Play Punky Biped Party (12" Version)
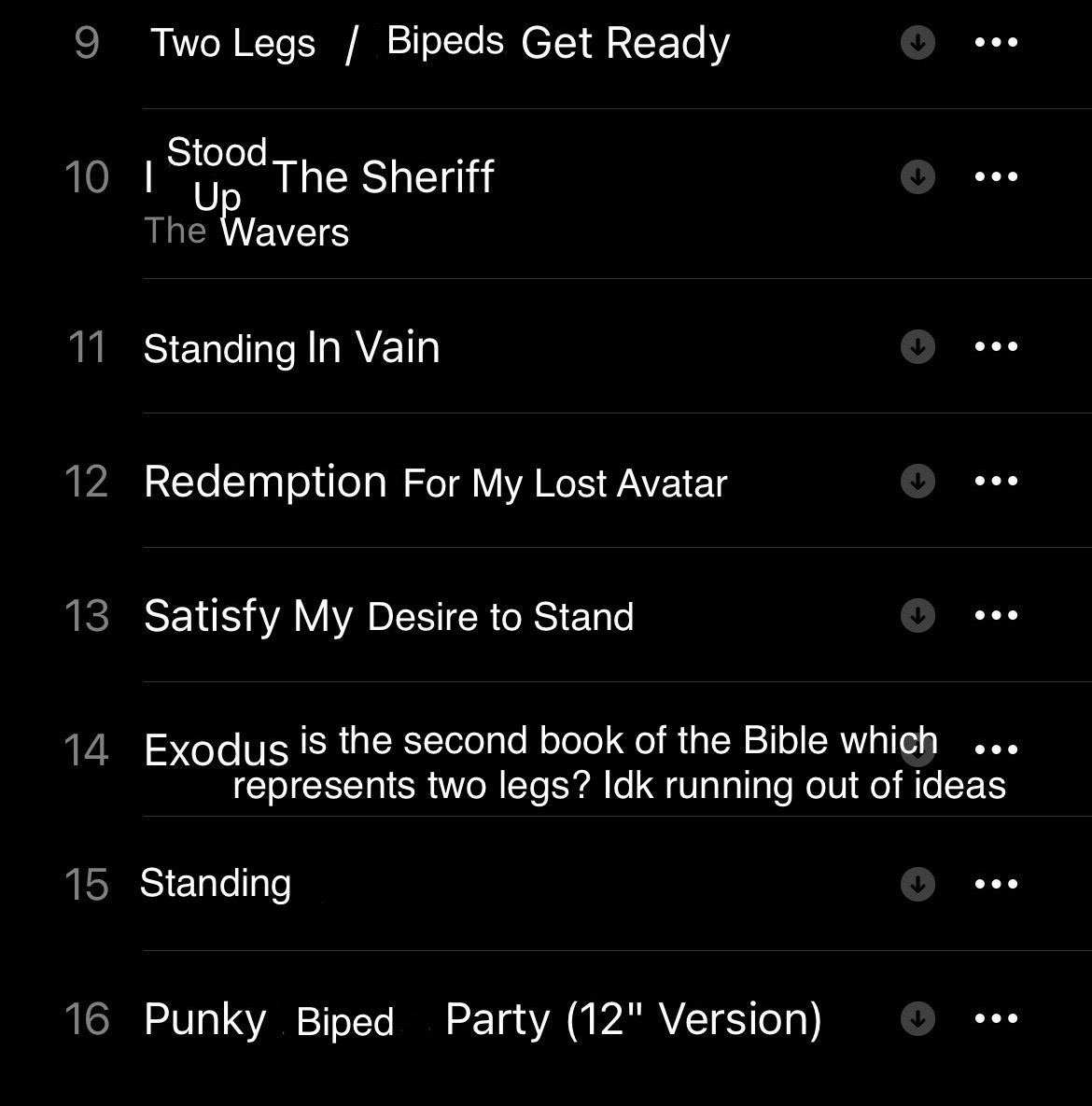The image size is (1092, 1106). [482, 1019]
